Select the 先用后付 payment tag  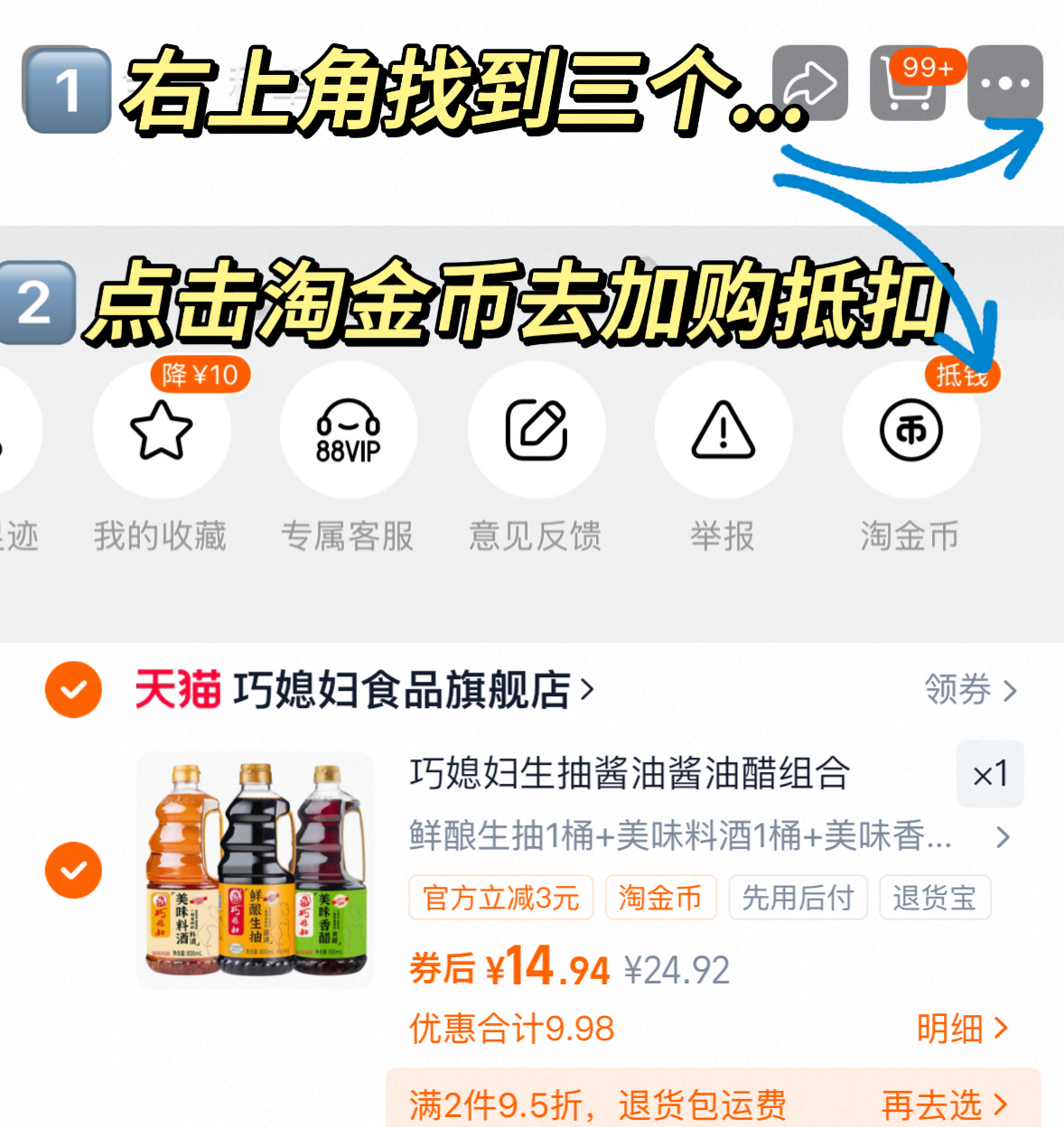tap(798, 897)
